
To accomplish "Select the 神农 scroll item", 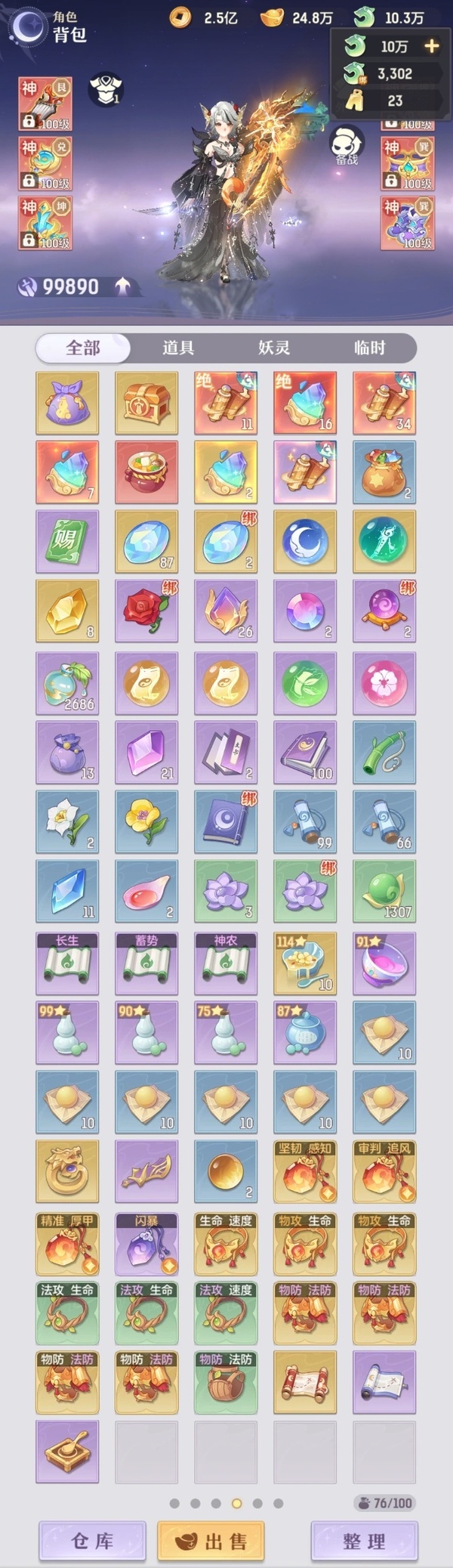I will click(x=226, y=963).
